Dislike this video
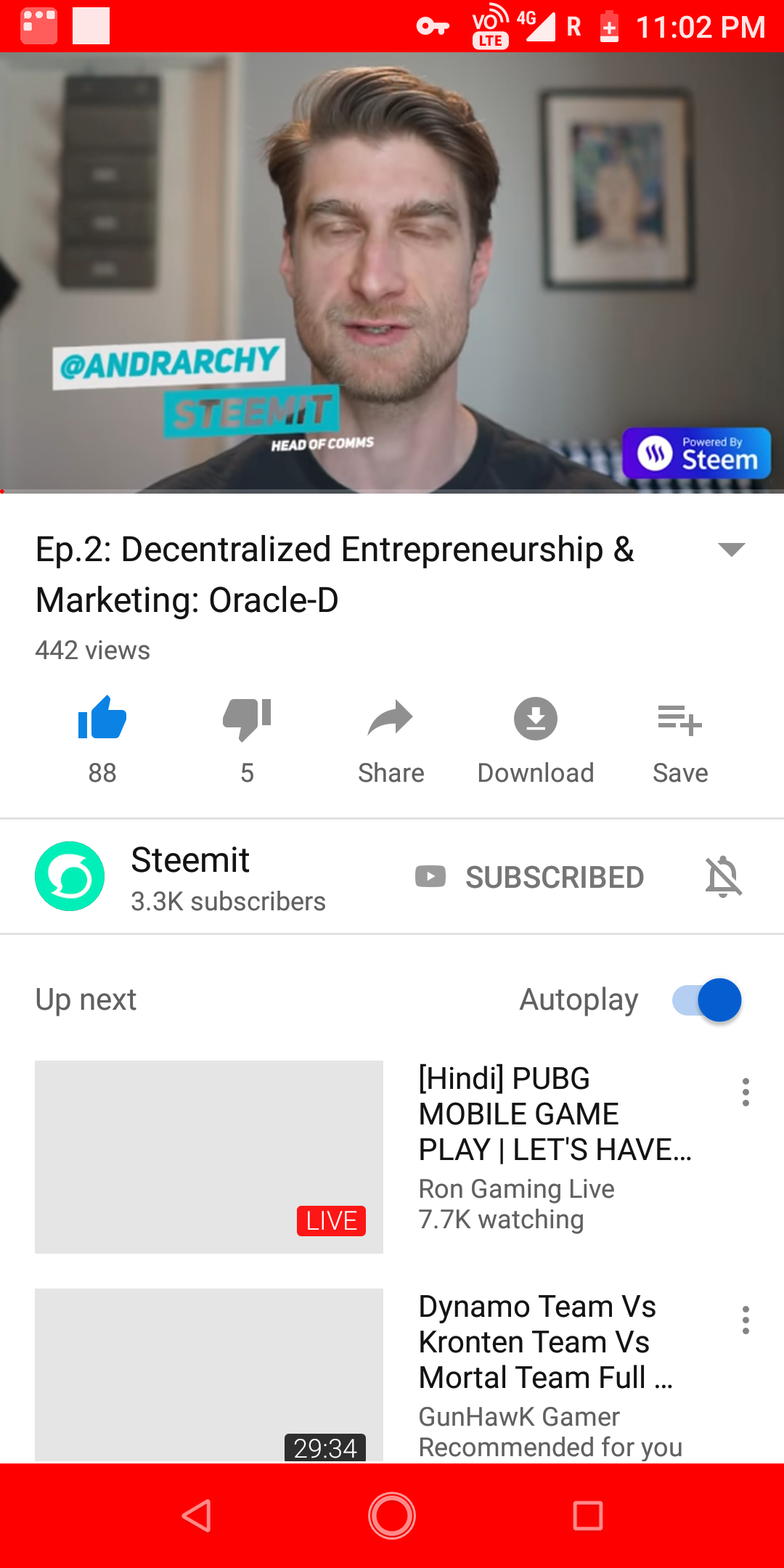Screen dimensions: 784x1568 (x=247, y=720)
